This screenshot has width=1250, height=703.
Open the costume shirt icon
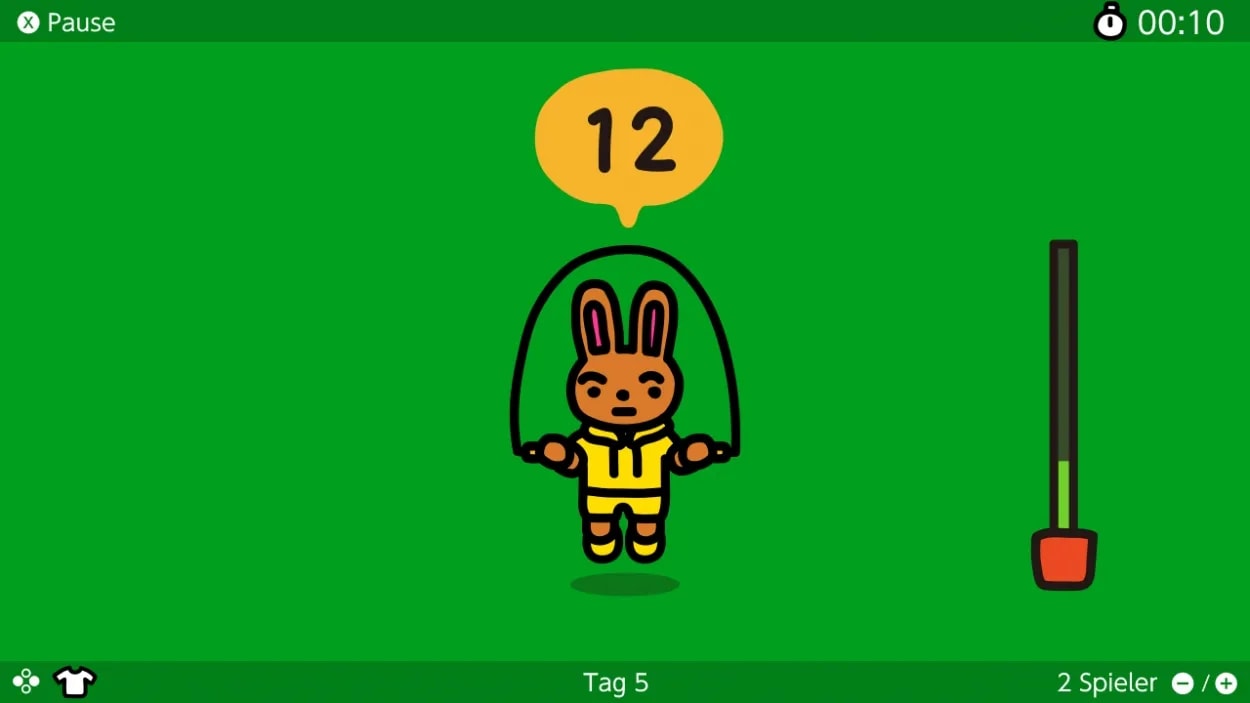click(x=75, y=682)
